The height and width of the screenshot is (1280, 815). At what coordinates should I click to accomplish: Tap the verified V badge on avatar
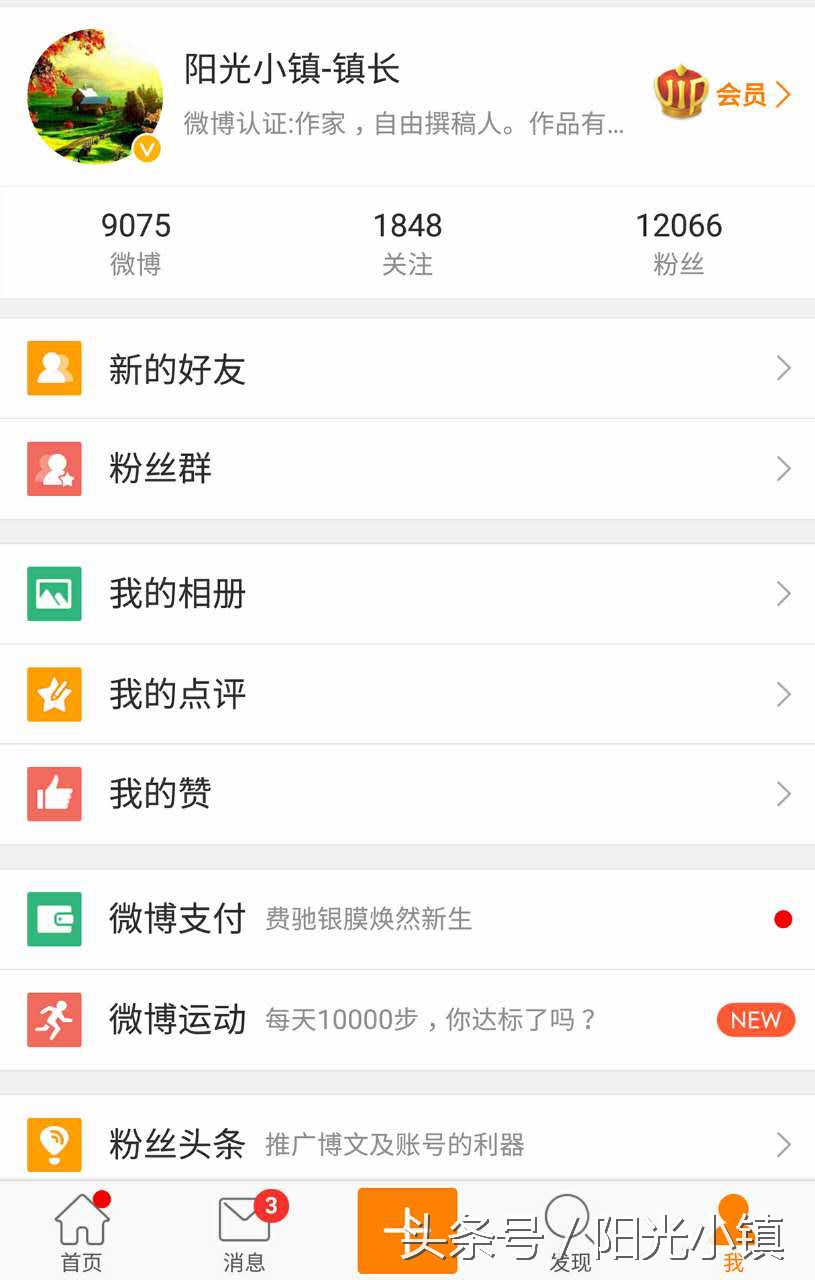coord(146,149)
